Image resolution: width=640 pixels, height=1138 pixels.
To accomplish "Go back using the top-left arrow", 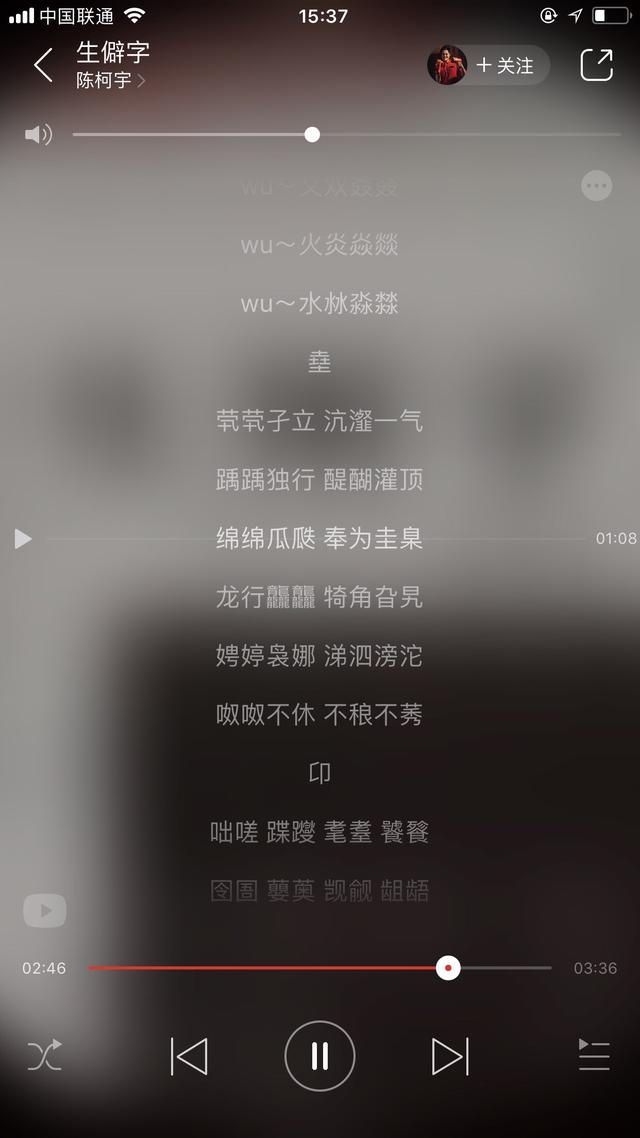I will click(x=43, y=66).
